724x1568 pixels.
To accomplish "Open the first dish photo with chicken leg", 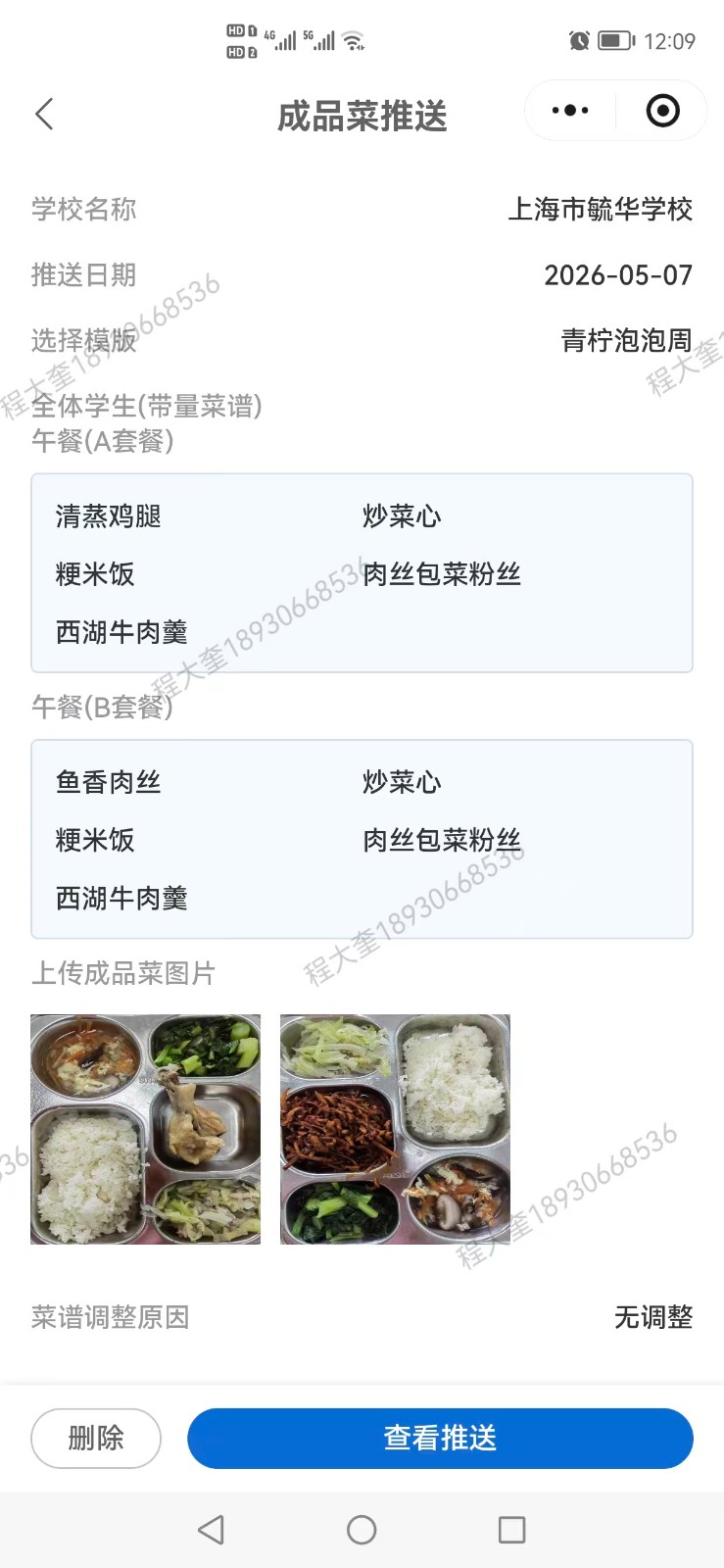I will [x=146, y=1129].
